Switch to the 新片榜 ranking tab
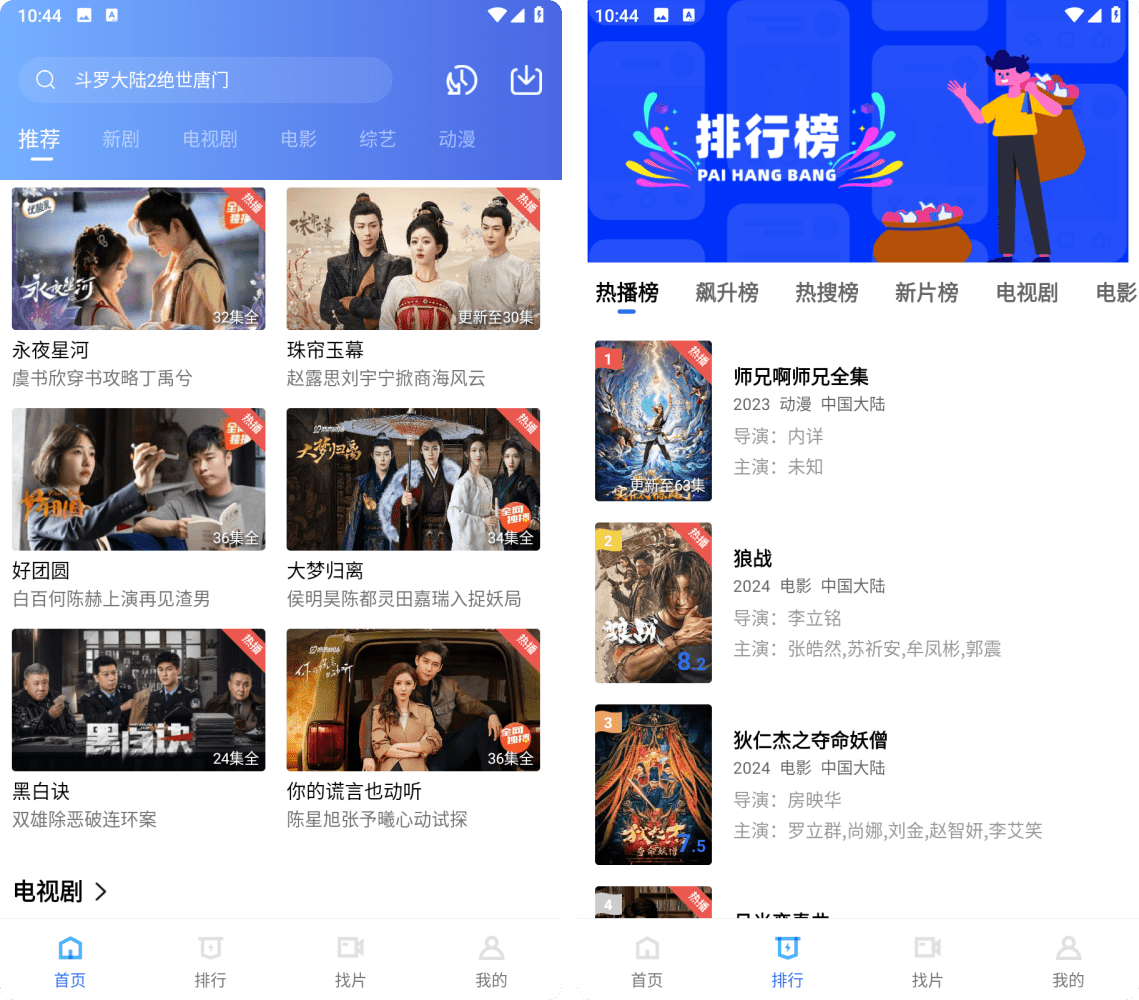 pos(927,292)
